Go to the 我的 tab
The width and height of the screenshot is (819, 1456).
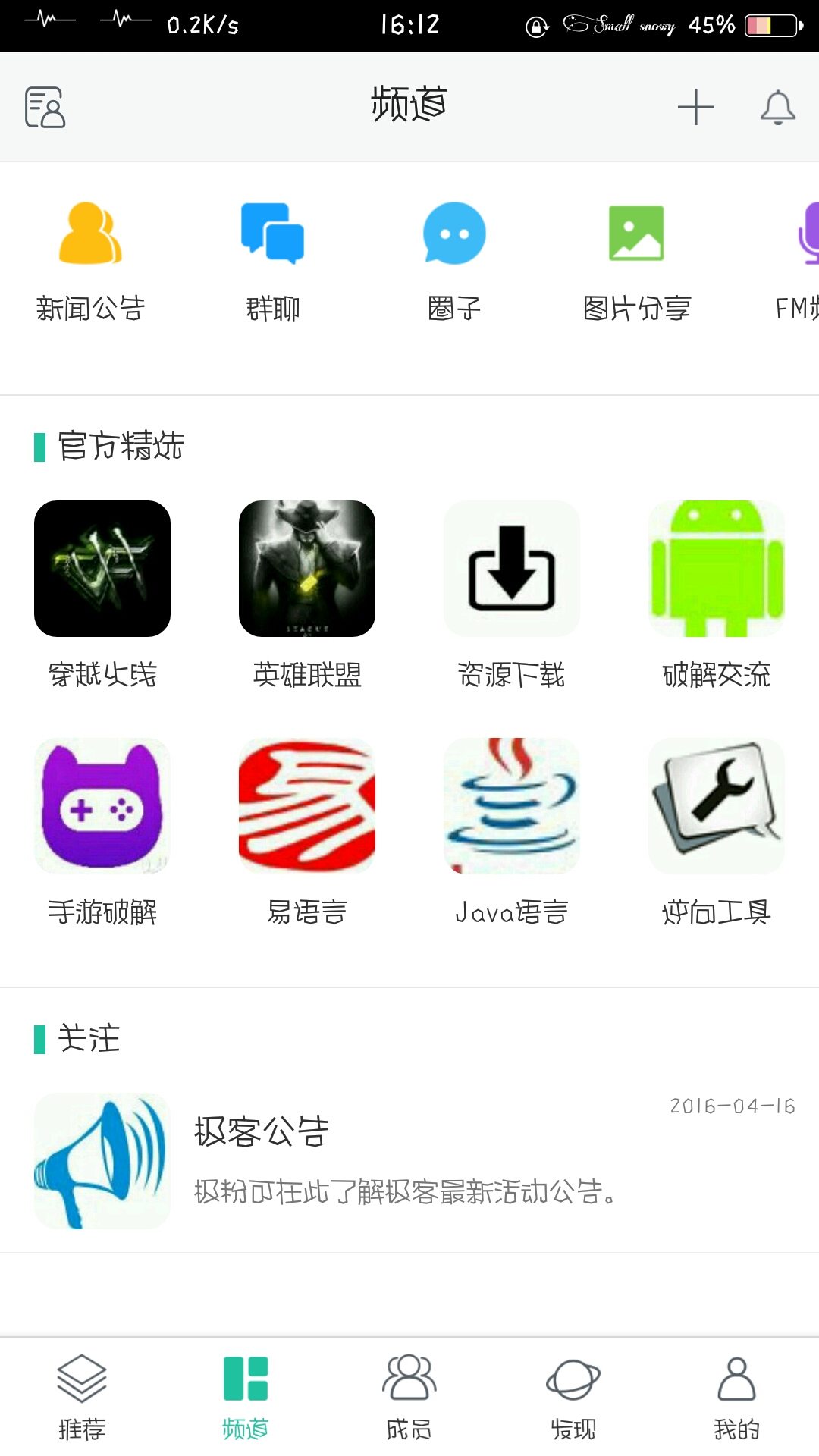tap(737, 1397)
